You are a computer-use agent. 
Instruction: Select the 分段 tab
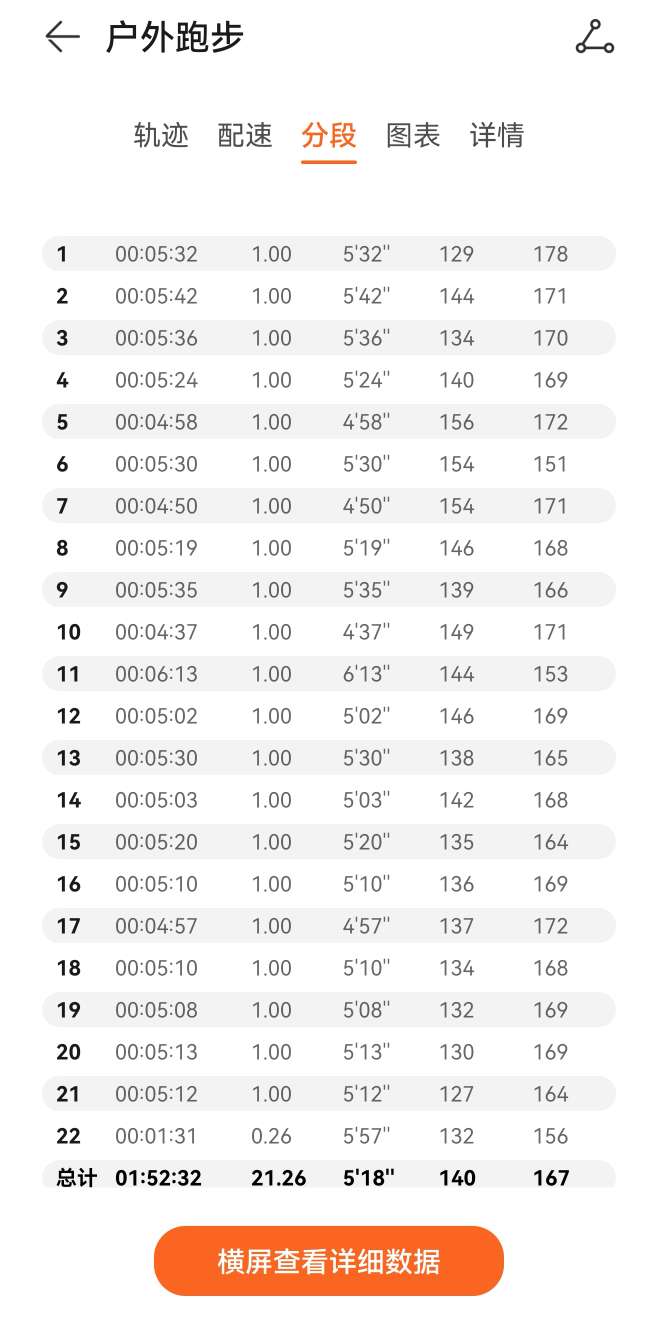pyautogui.click(x=329, y=135)
